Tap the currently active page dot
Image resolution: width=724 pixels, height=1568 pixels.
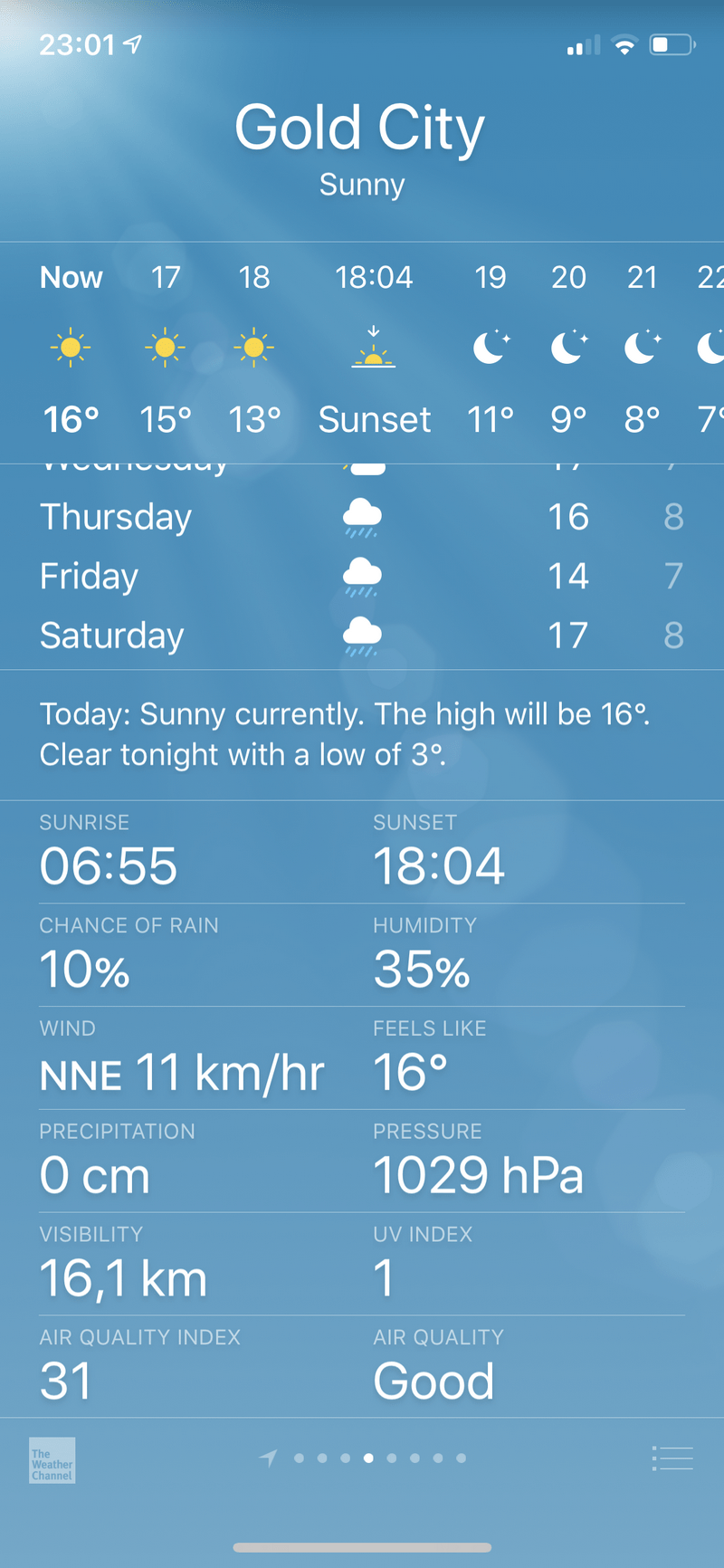pos(367,1458)
